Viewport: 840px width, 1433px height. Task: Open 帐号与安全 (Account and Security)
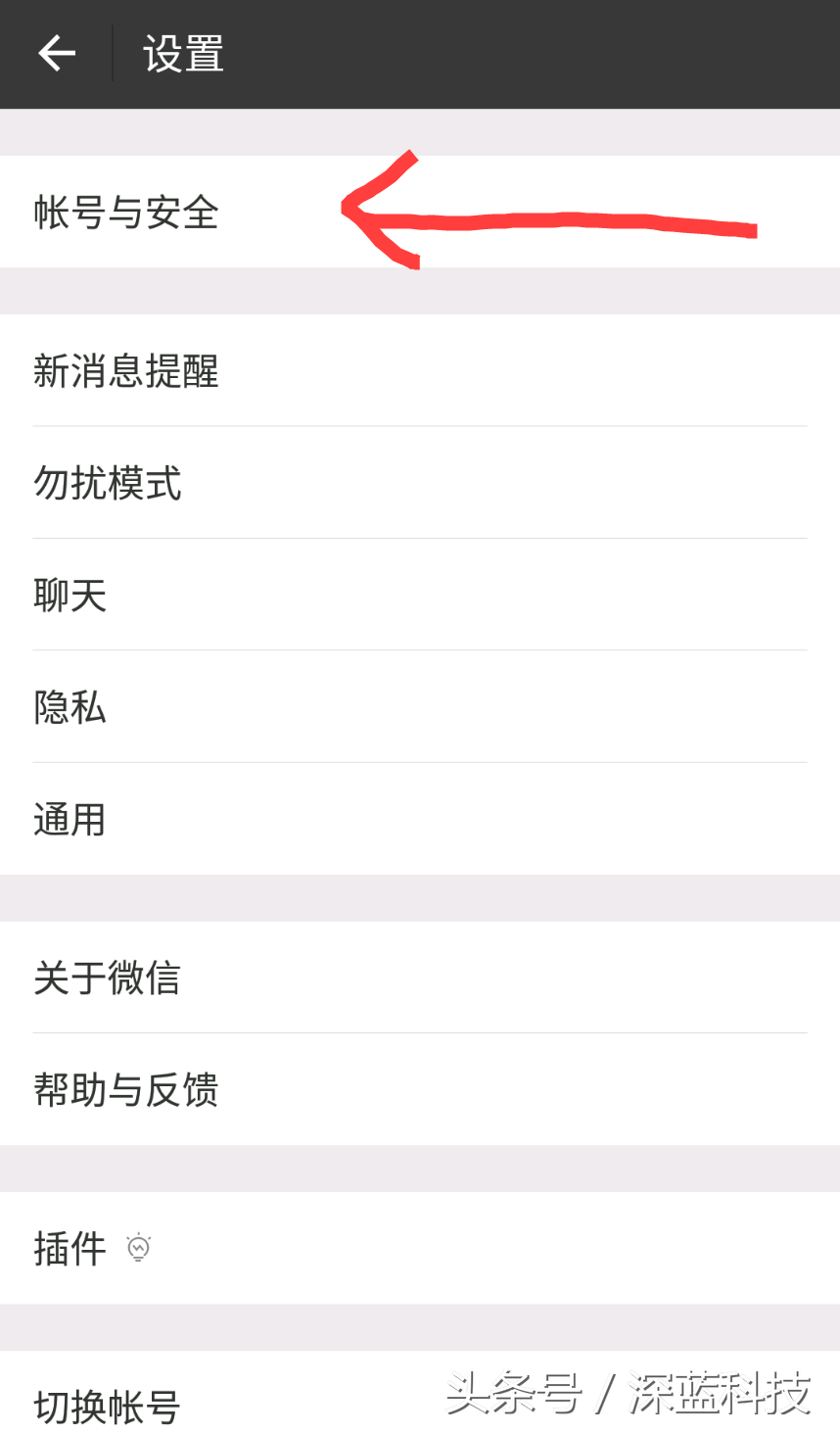pyautogui.click(x=127, y=211)
